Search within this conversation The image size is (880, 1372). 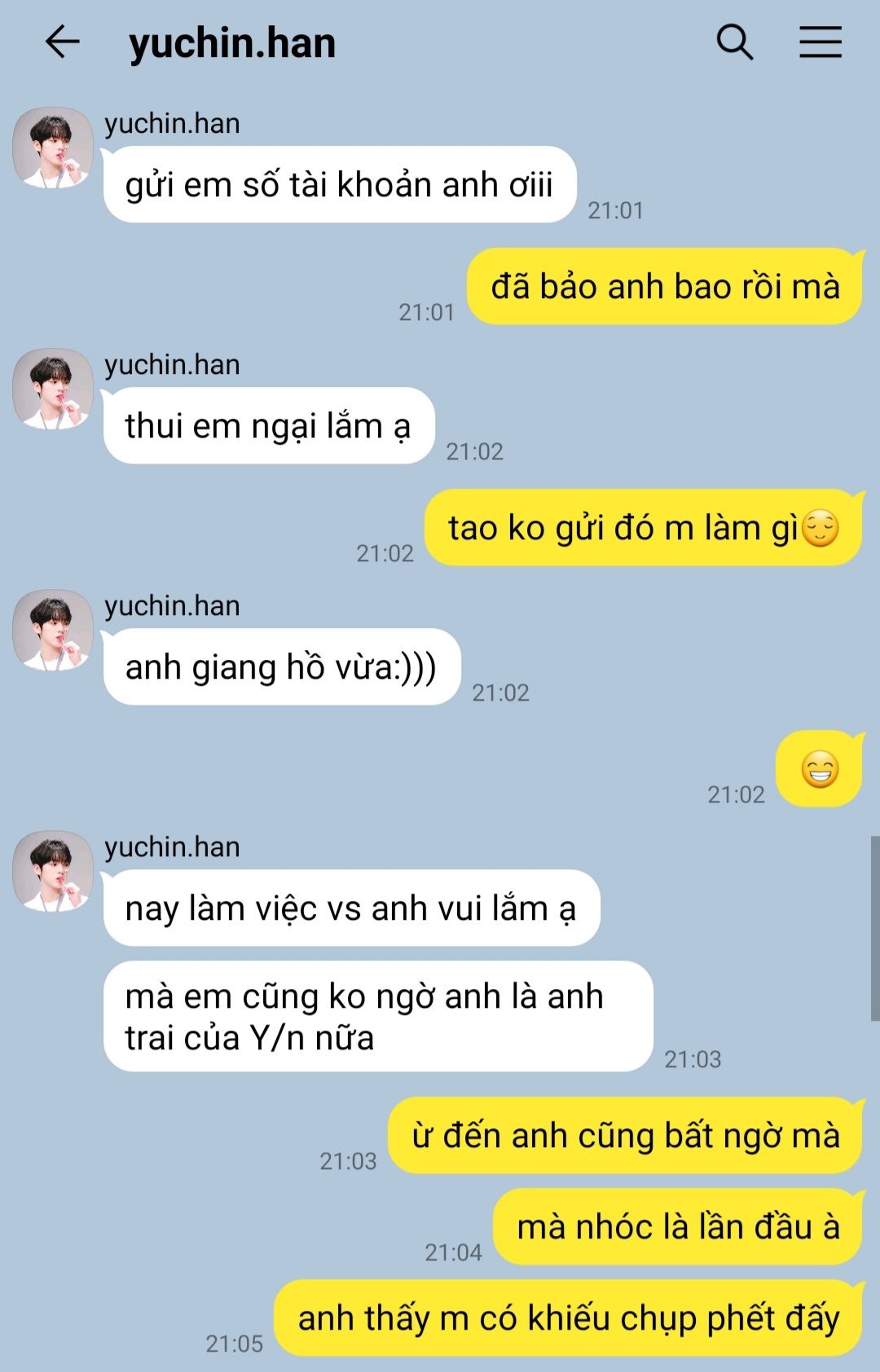pos(734,42)
